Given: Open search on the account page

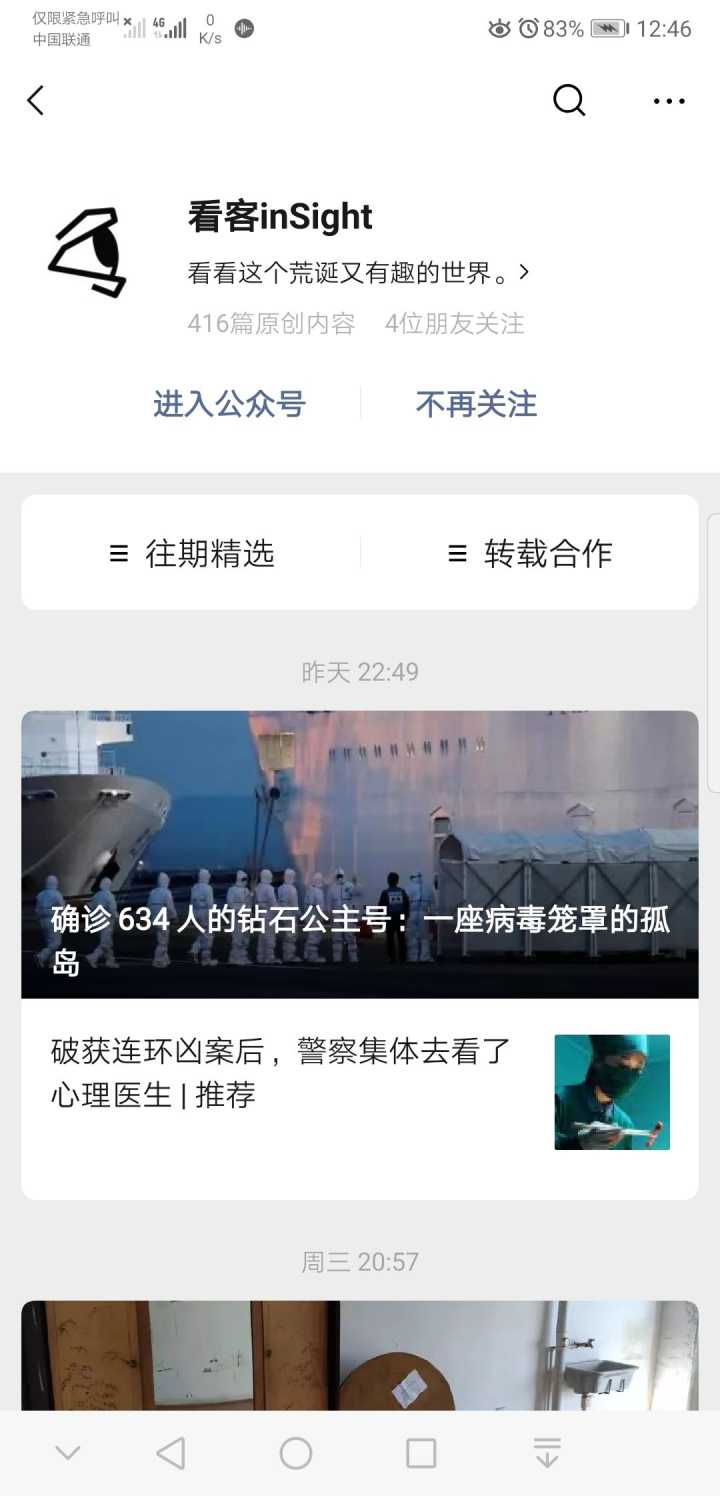Looking at the screenshot, I should tap(569, 100).
